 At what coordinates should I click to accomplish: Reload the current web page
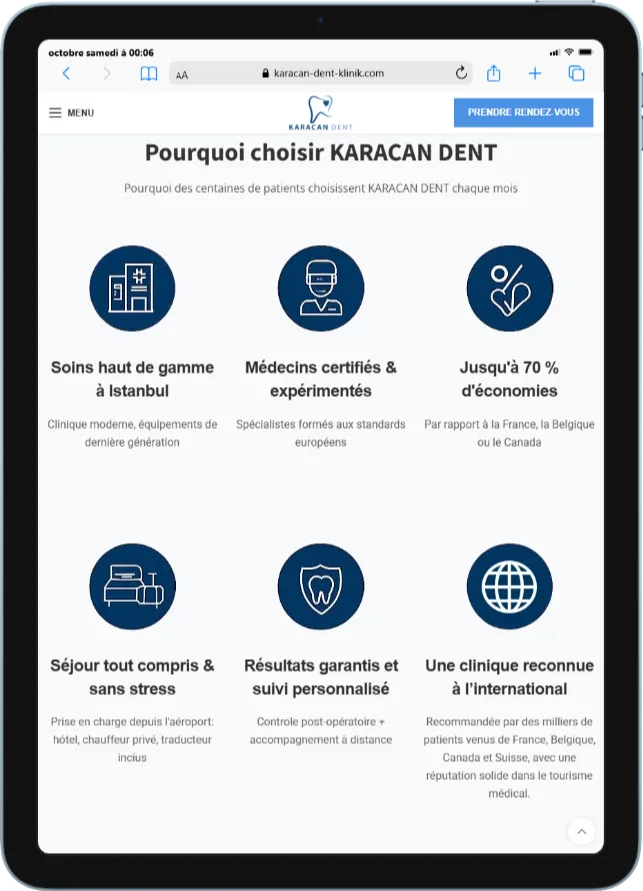pos(461,73)
